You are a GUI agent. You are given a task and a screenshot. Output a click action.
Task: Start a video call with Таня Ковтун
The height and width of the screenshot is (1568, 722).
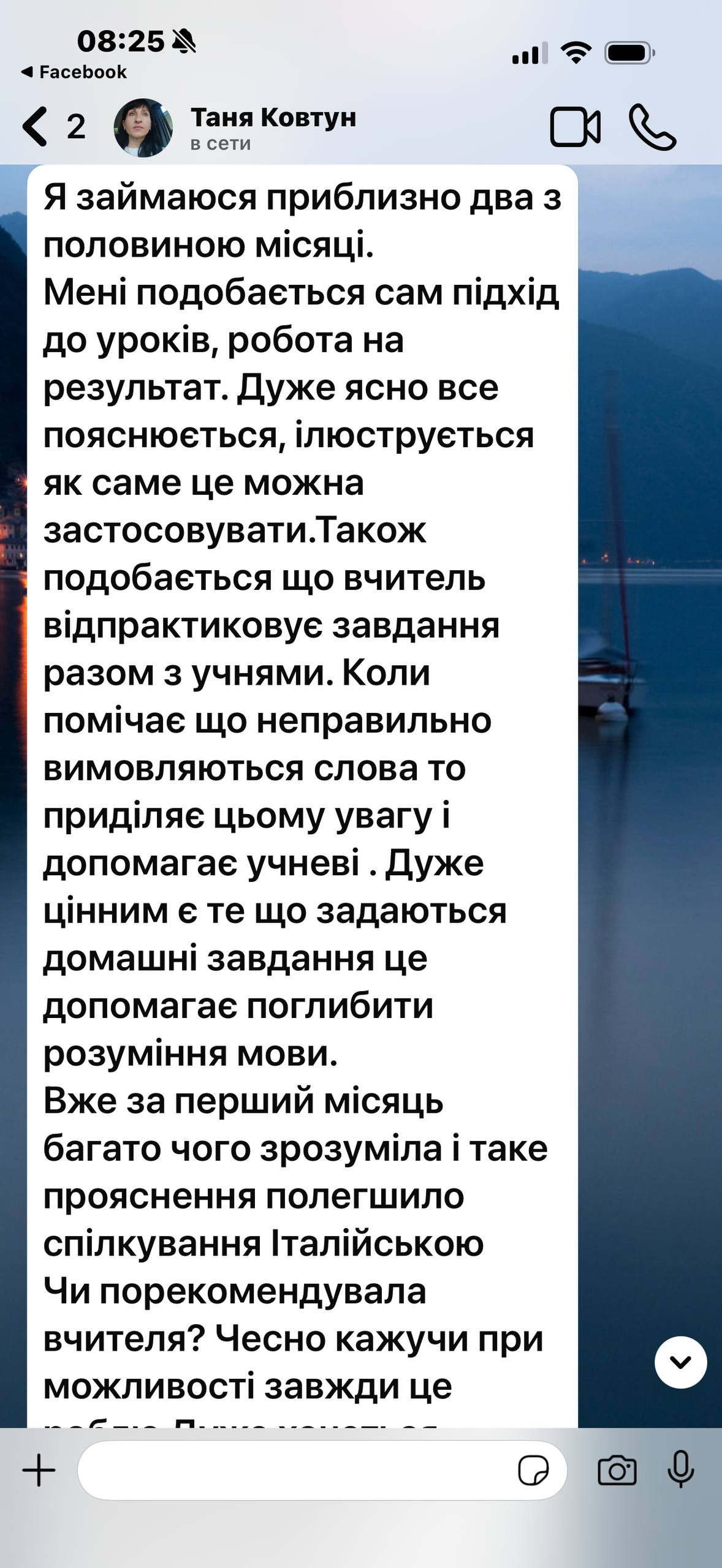(575, 127)
